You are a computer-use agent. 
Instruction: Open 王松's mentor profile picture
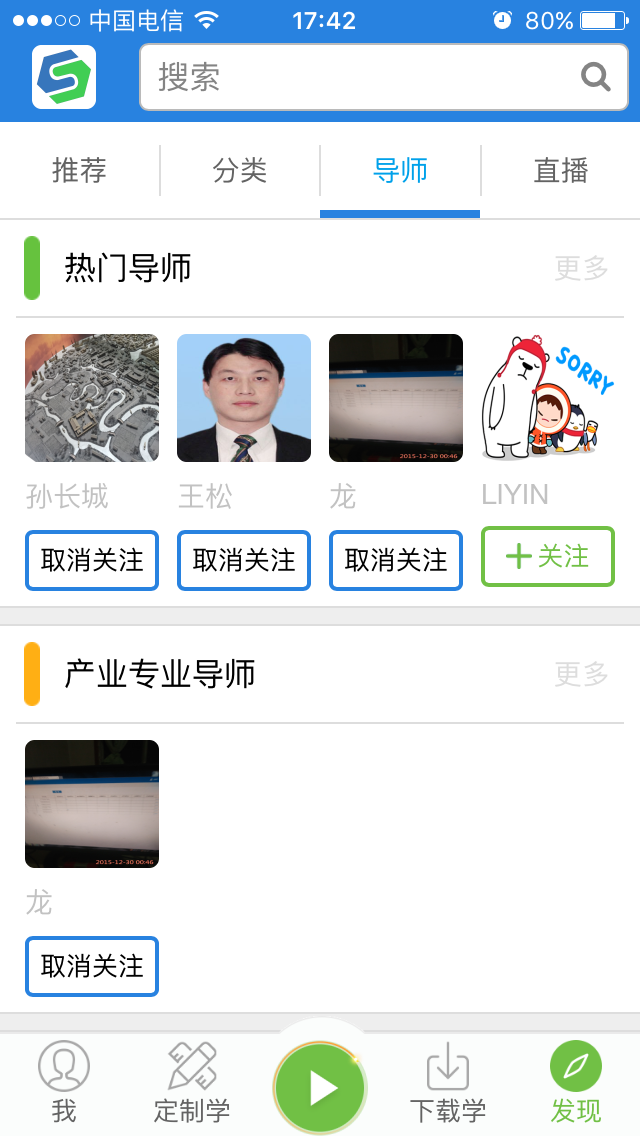[x=244, y=398]
